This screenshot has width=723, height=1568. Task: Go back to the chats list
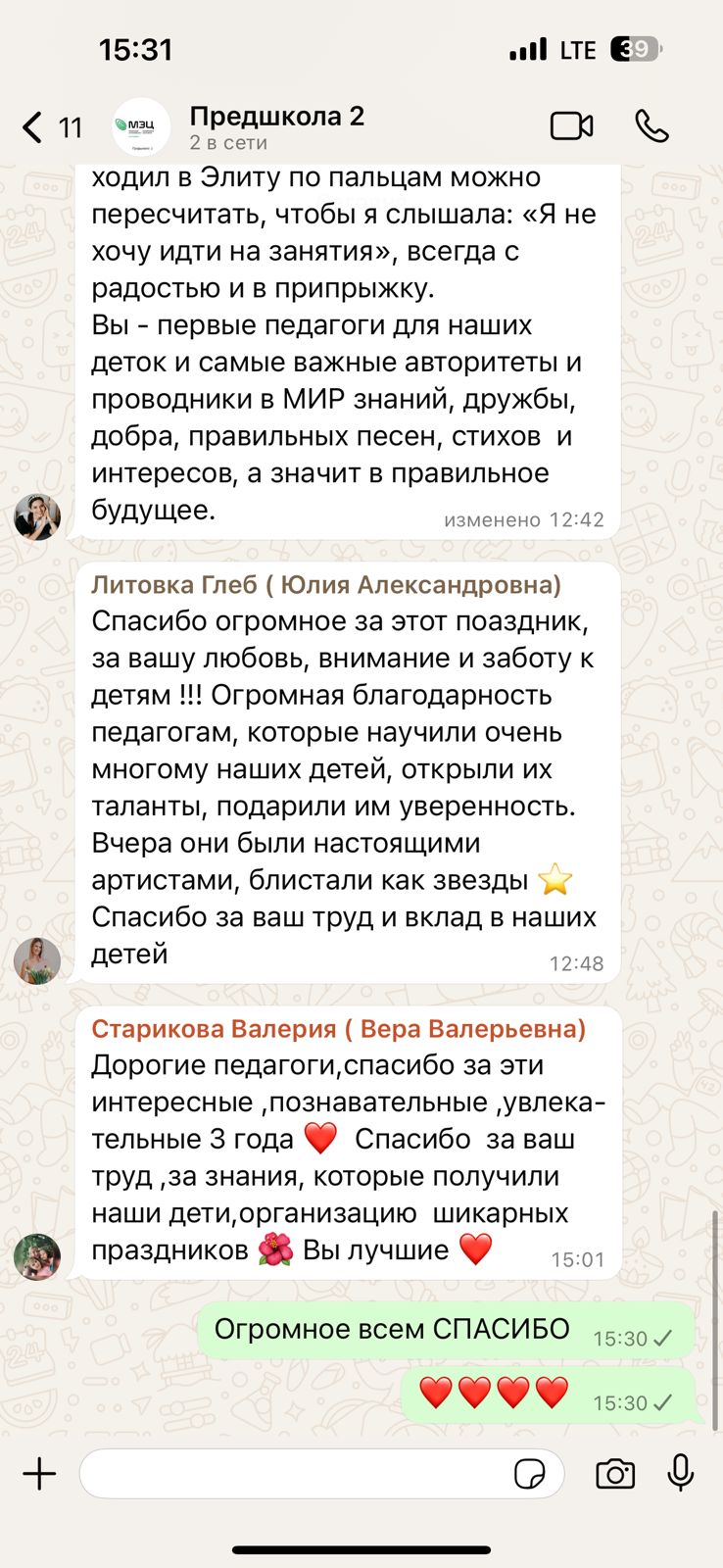[51, 127]
